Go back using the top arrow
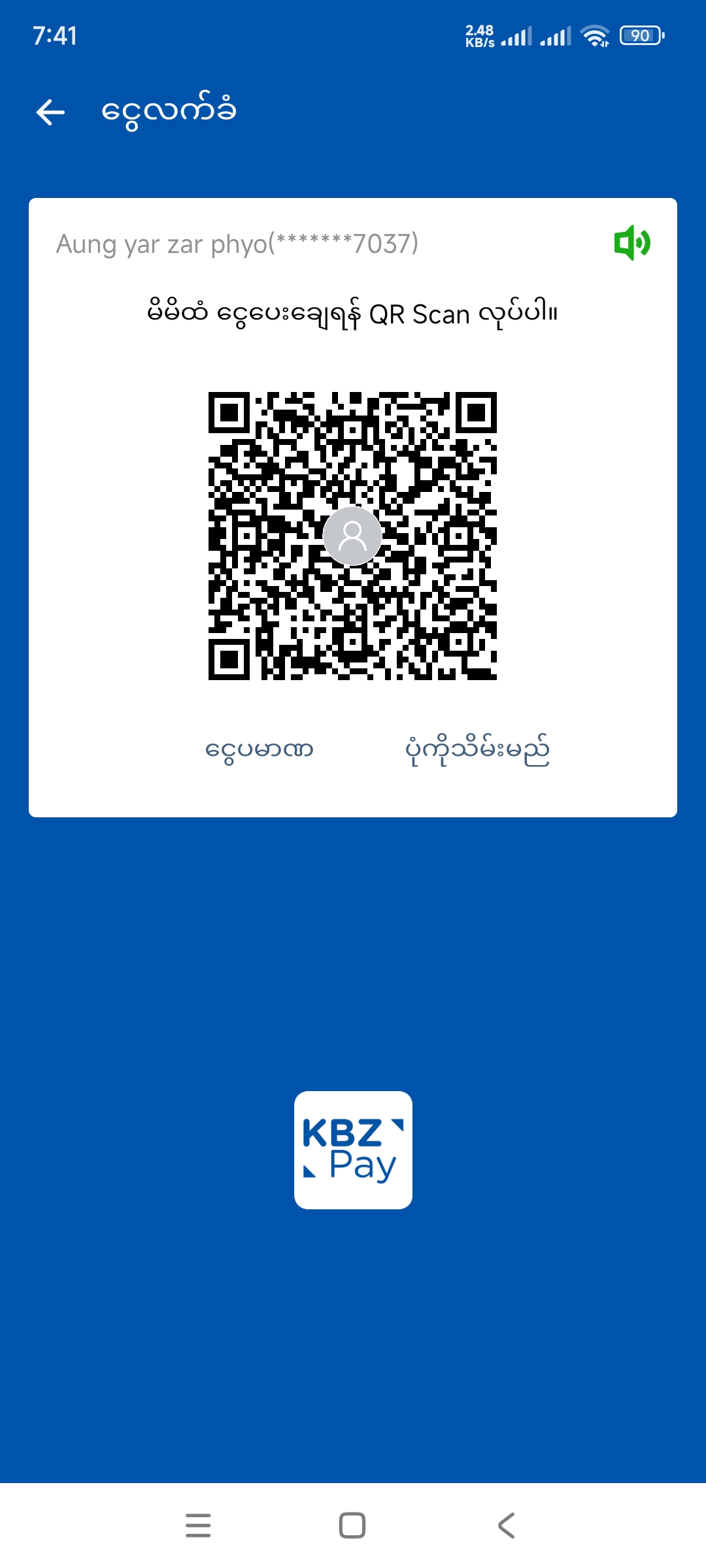 pyautogui.click(x=50, y=112)
